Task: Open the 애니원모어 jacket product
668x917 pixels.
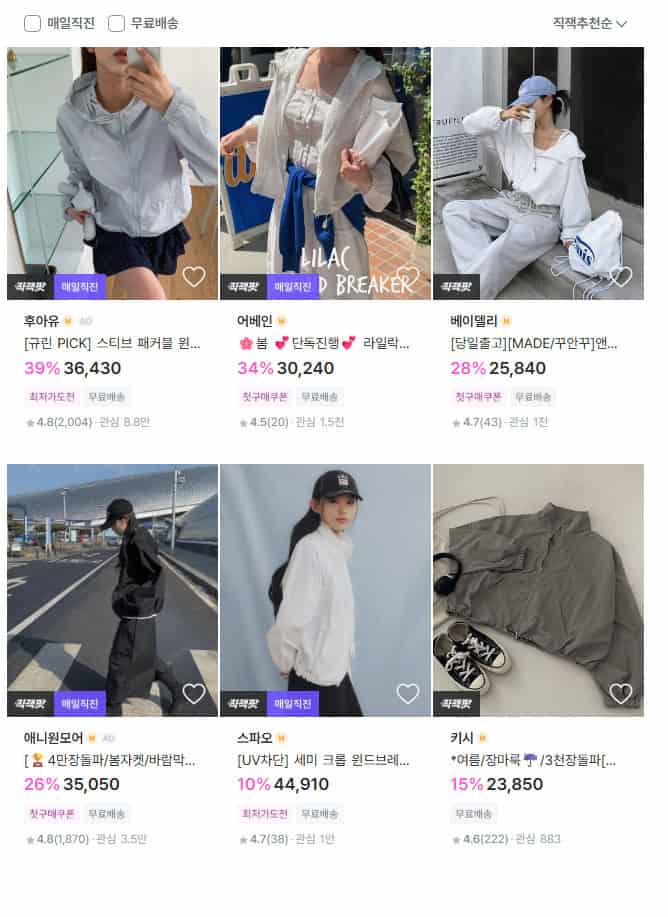Action: point(112,589)
